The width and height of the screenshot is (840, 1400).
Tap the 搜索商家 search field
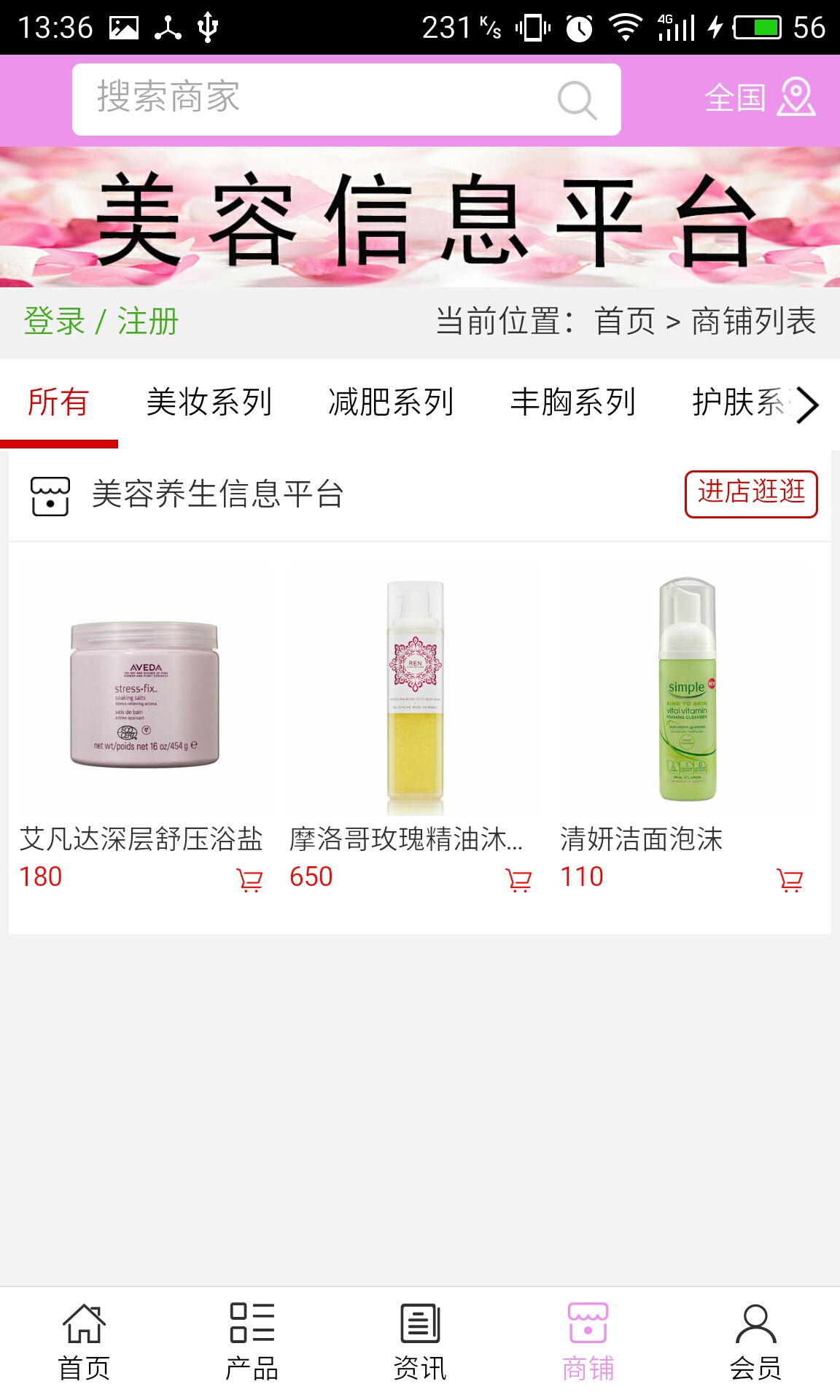pos(314,99)
